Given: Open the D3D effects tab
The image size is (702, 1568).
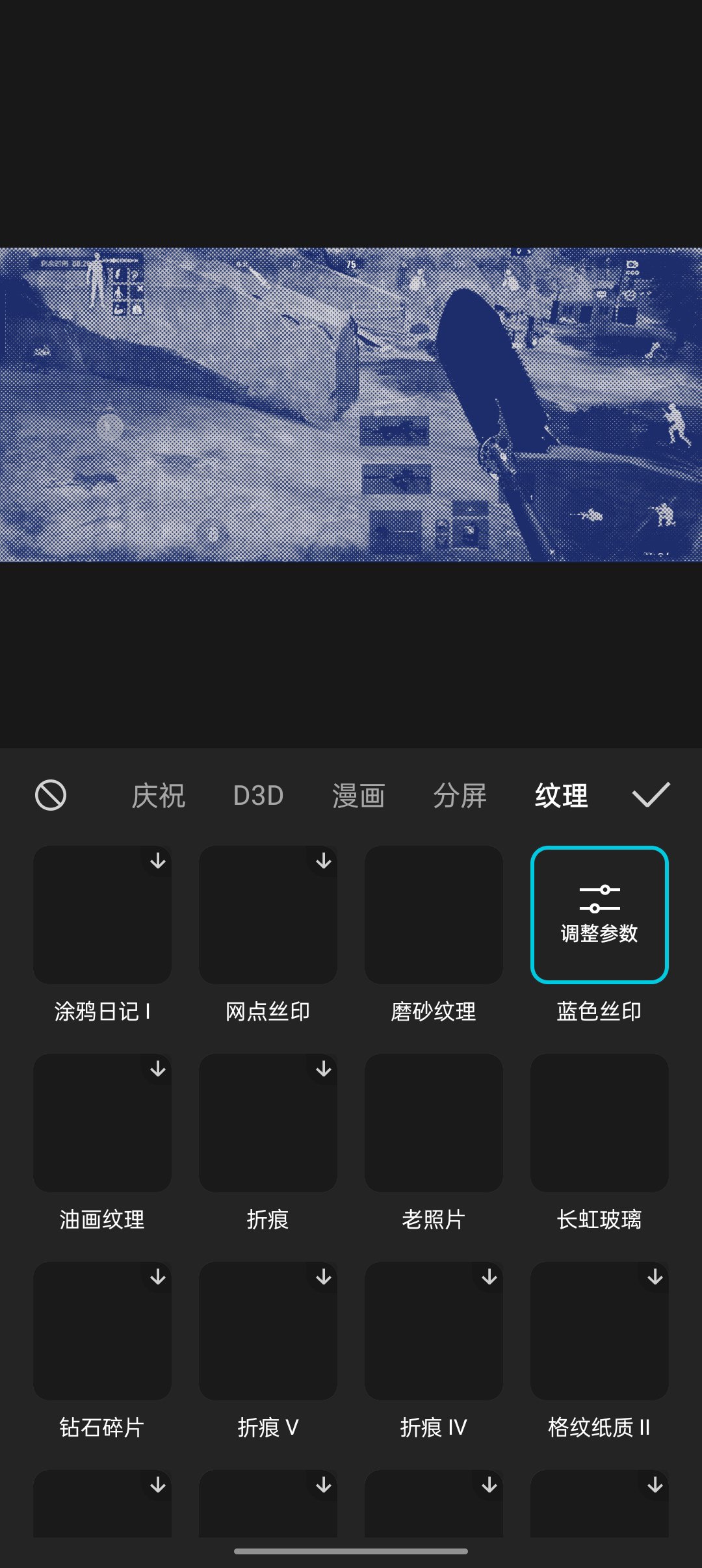Looking at the screenshot, I should point(258,795).
